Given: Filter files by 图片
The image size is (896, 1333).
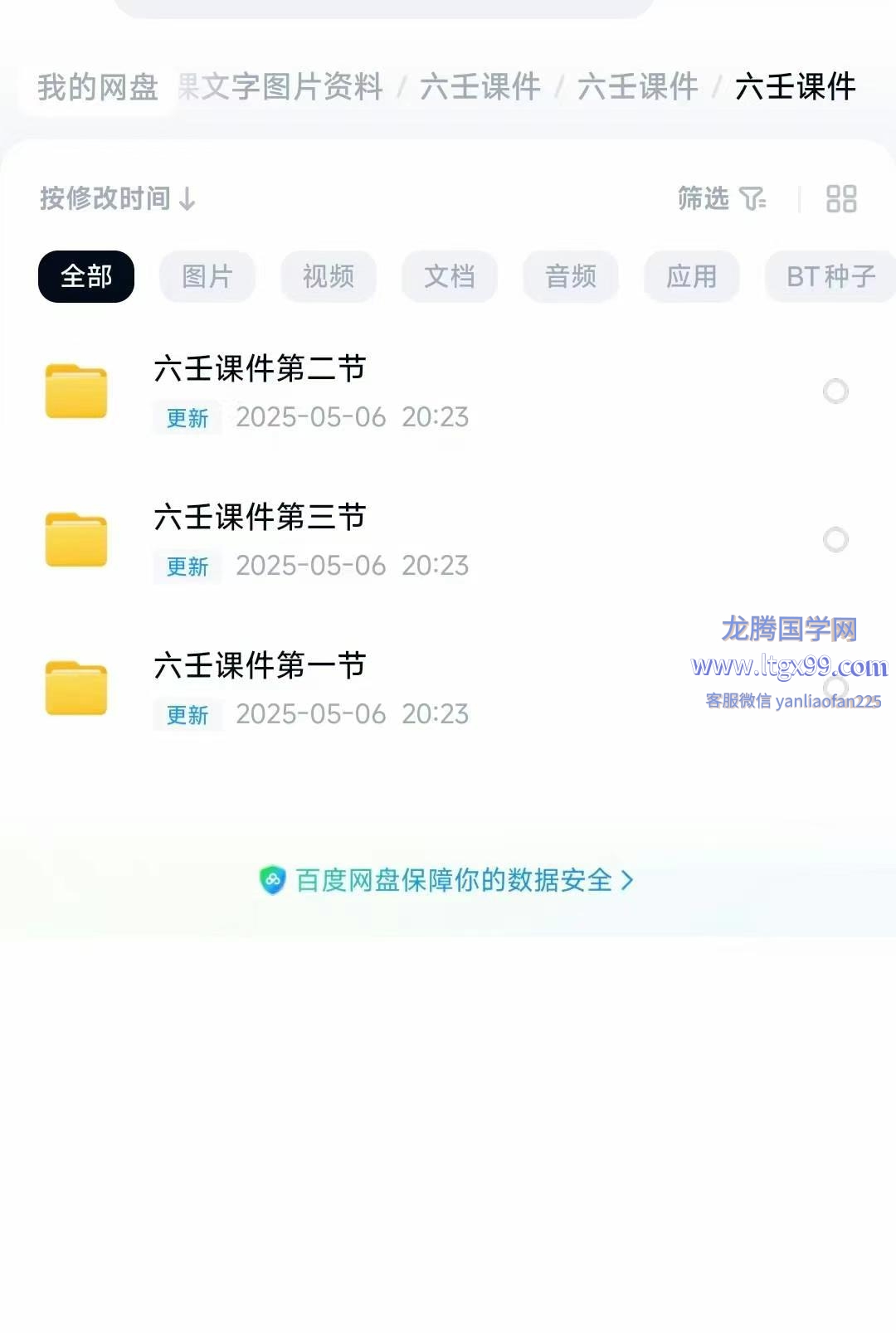Looking at the screenshot, I should [207, 276].
